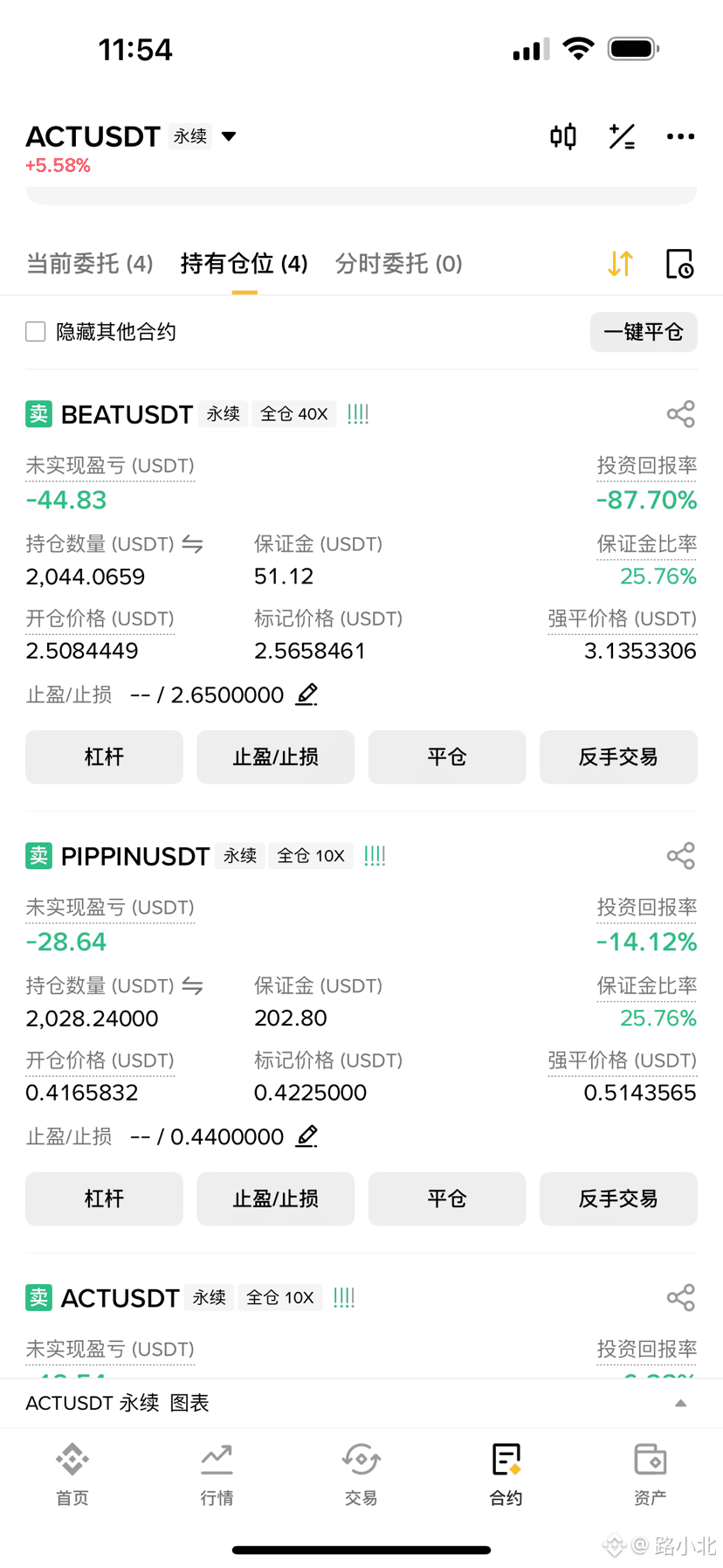Image resolution: width=723 pixels, height=1568 pixels.
Task: Switch to 分时委托 (0) tab
Action: pos(398,264)
